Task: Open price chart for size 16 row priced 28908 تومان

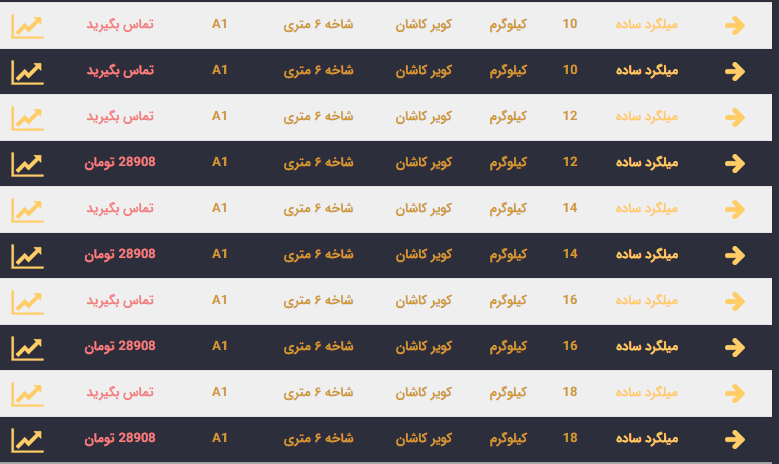Action: [x=27, y=347]
